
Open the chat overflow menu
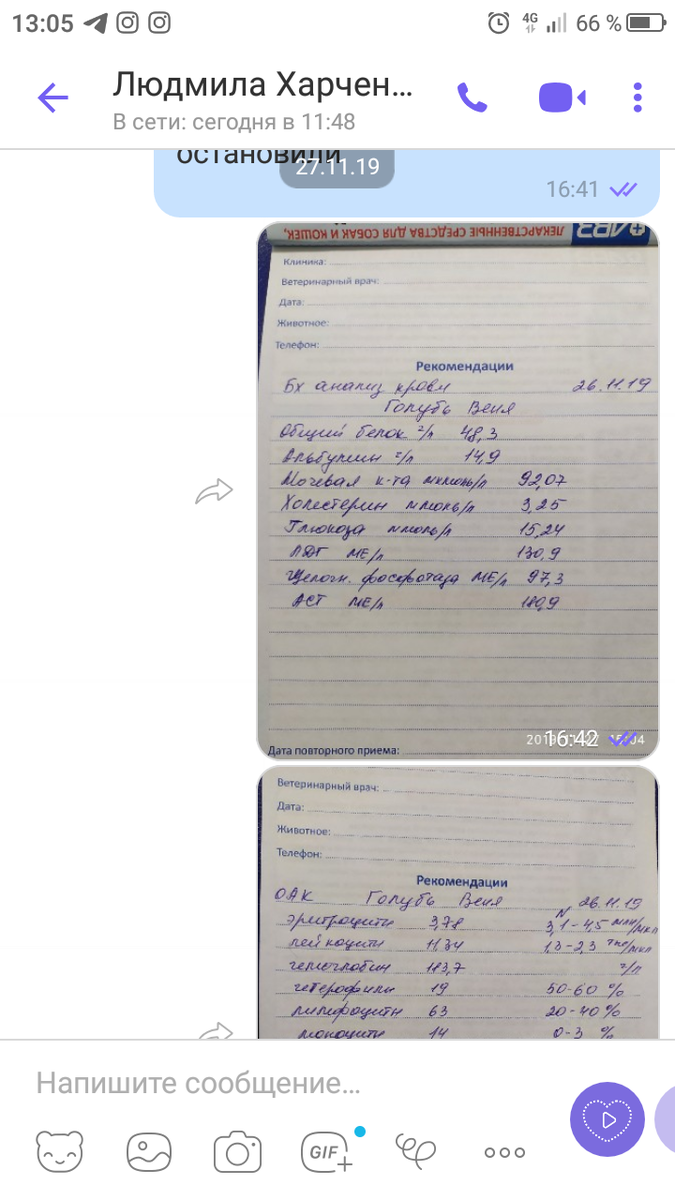(x=638, y=97)
